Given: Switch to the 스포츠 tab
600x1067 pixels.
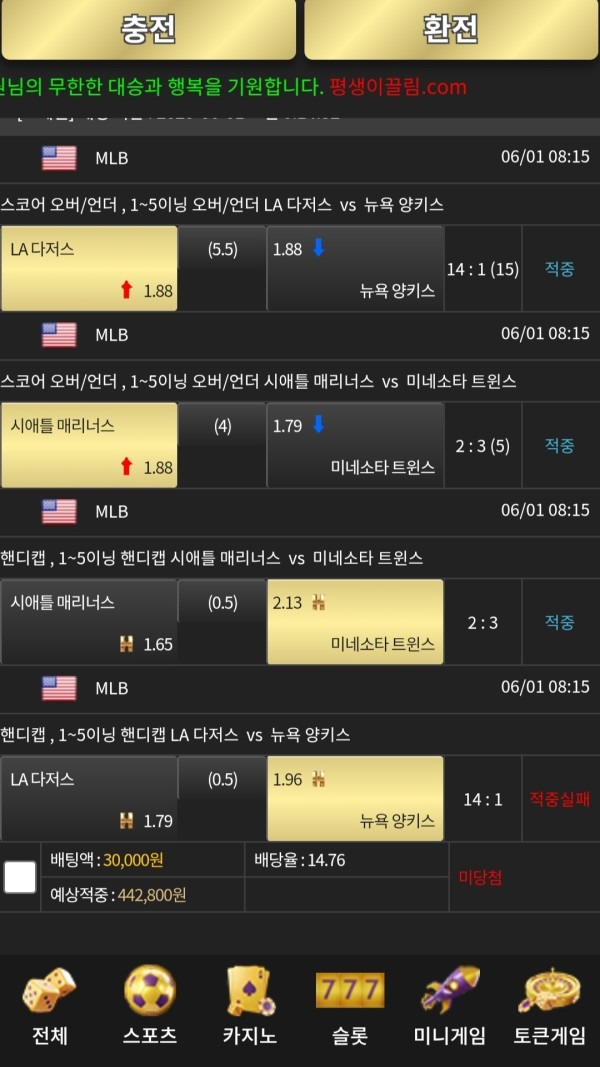Looking at the screenshot, I should click(150, 1007).
